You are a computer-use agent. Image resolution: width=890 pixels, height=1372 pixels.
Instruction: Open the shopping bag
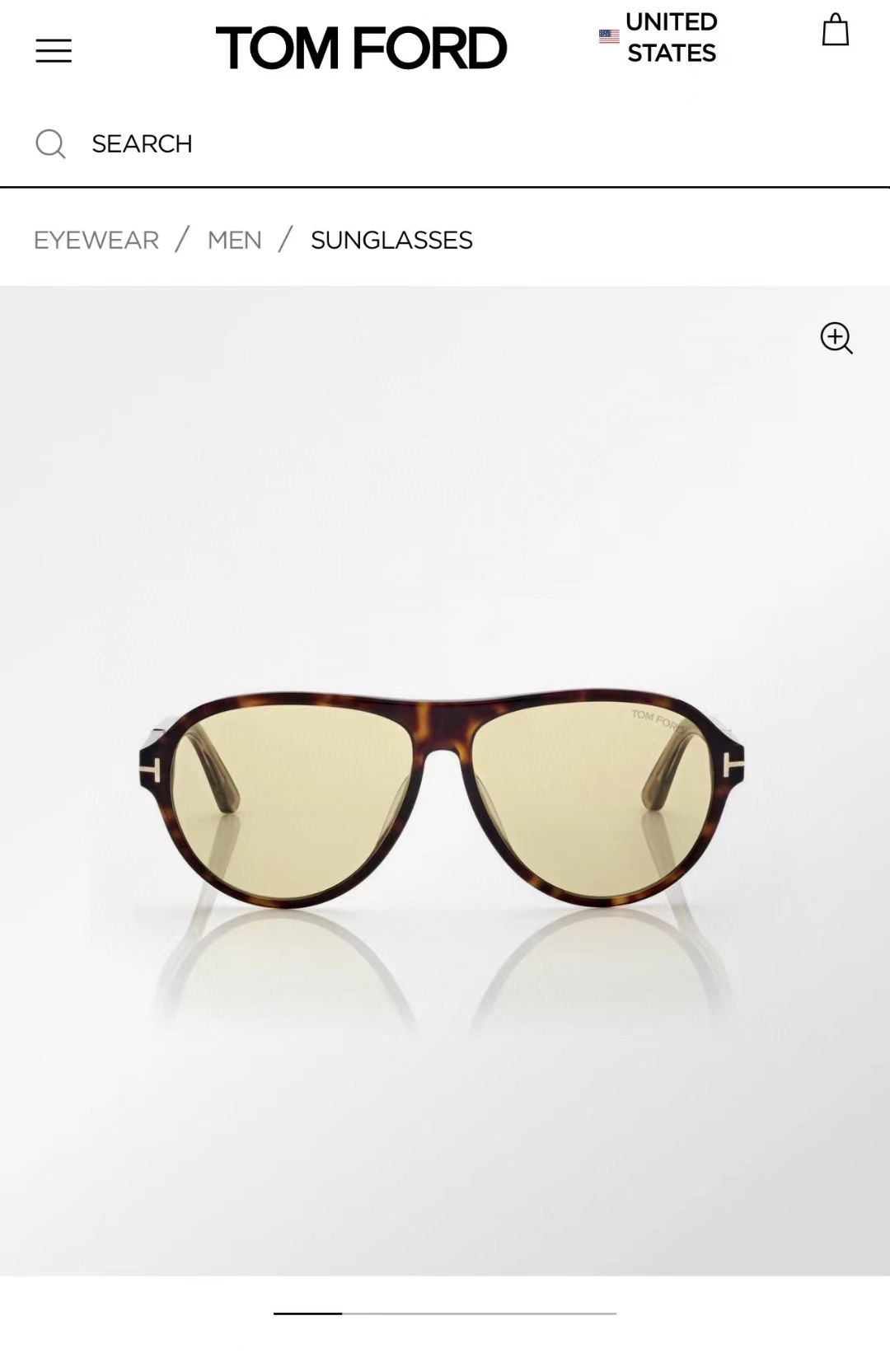[x=835, y=30]
